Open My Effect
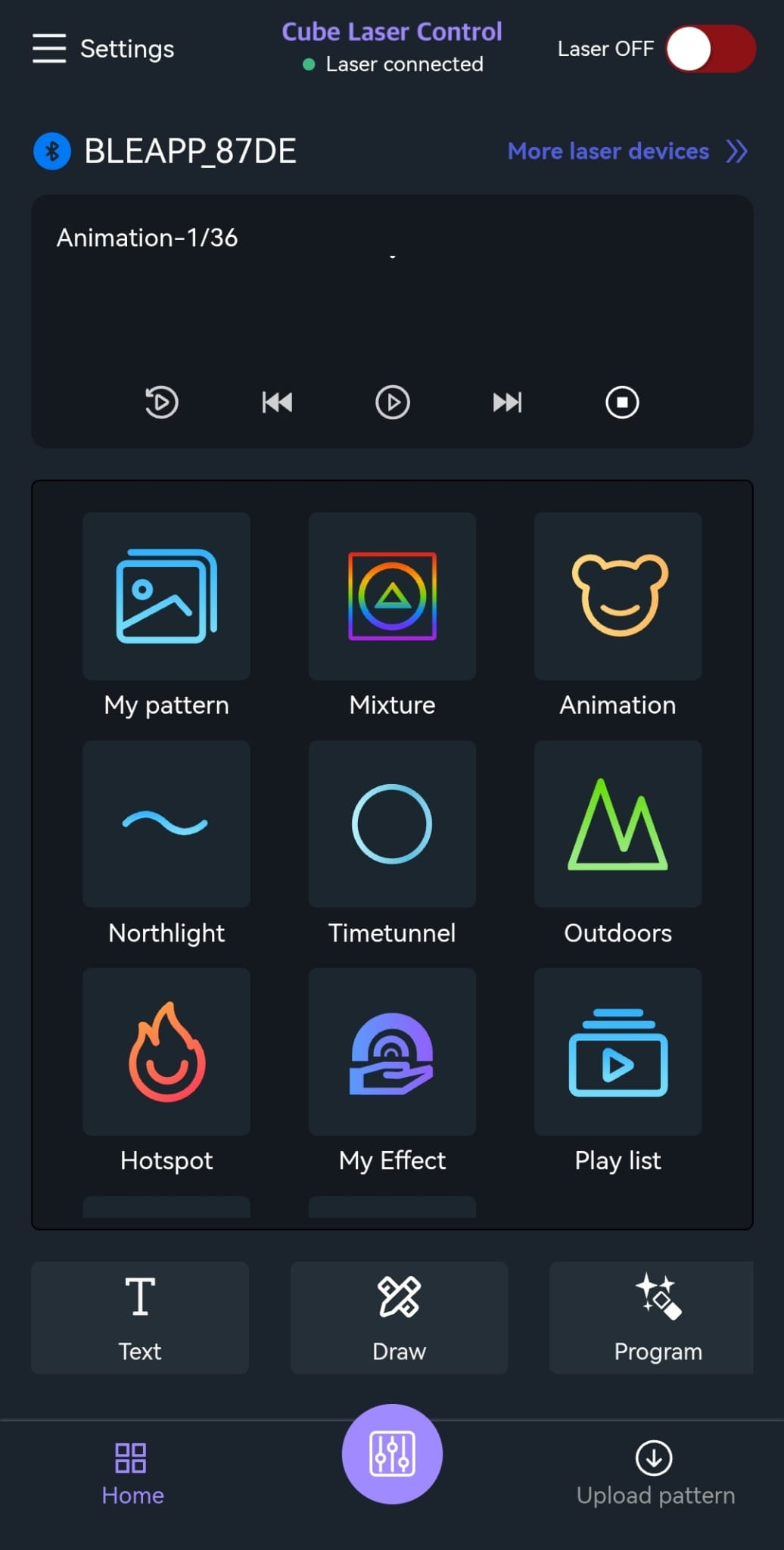The image size is (784, 1550). [x=392, y=1052]
